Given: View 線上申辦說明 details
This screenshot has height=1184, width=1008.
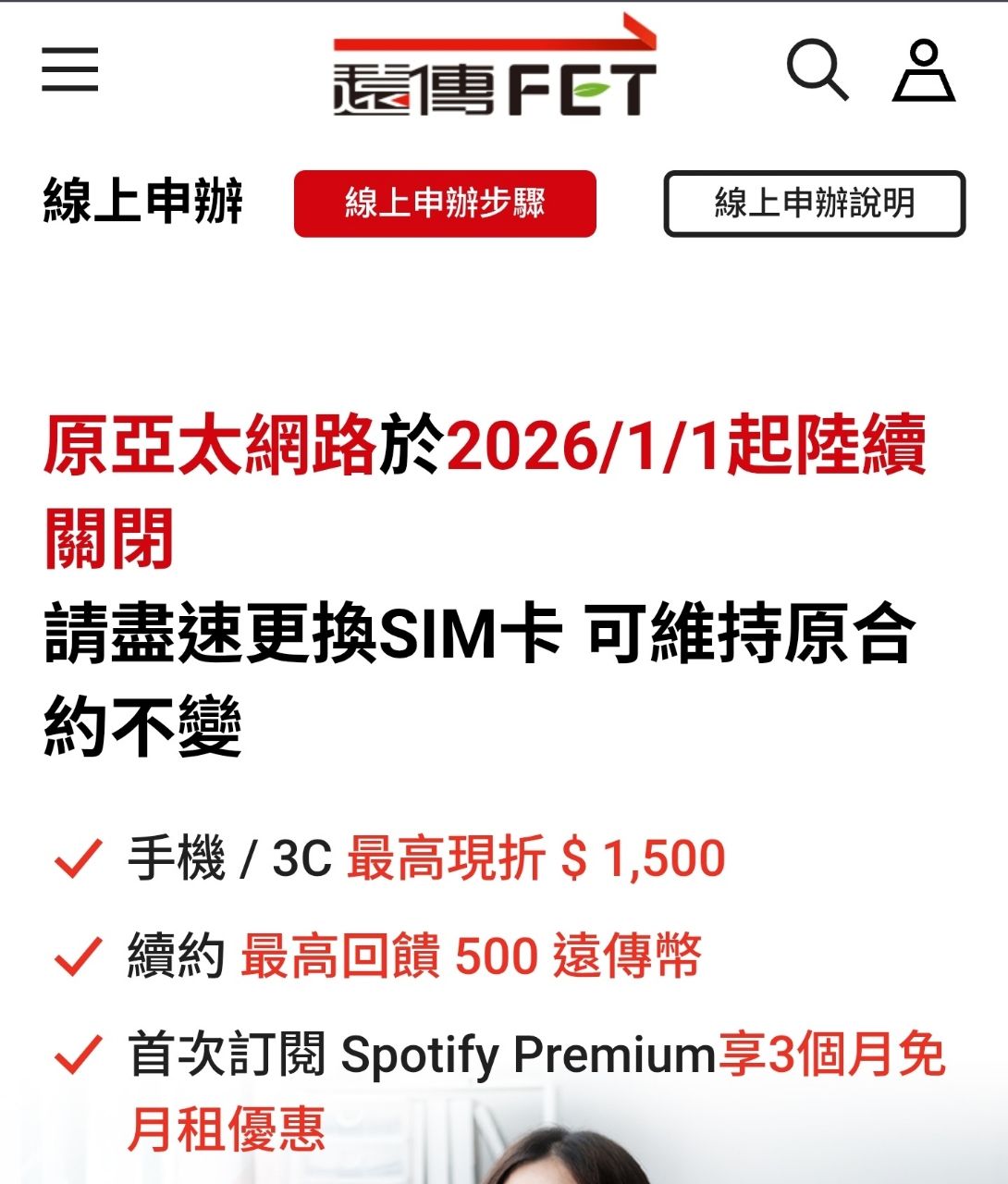Looking at the screenshot, I should [x=814, y=203].
